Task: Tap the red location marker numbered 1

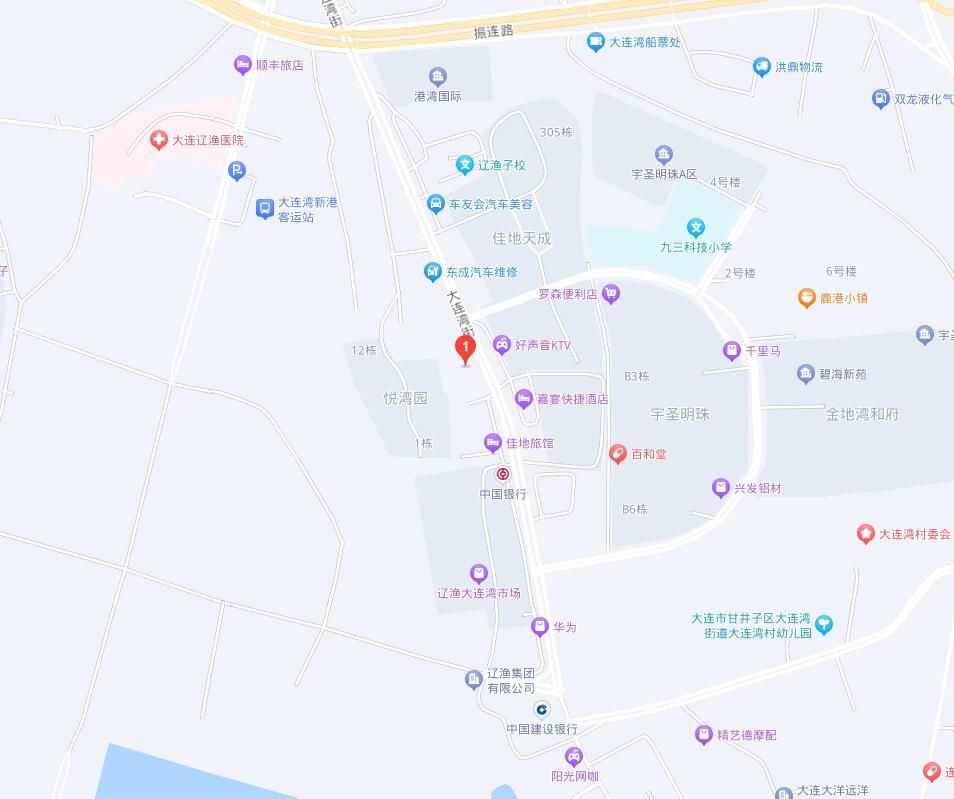Action: pyautogui.click(x=465, y=348)
